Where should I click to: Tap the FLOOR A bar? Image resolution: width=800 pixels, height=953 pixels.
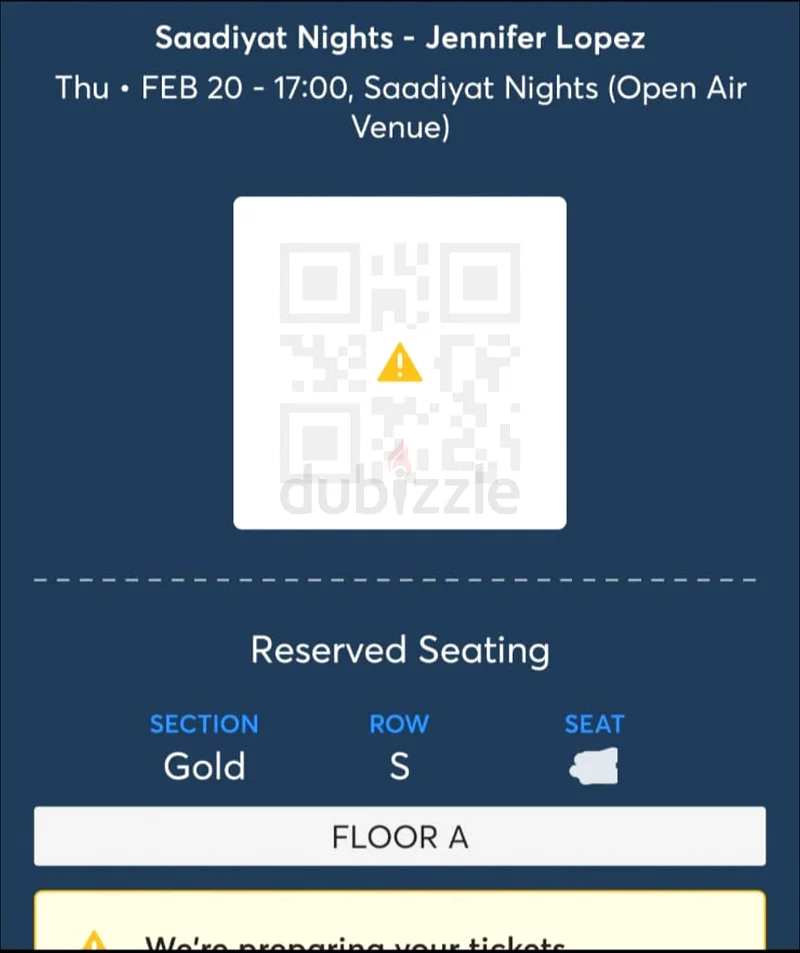pyautogui.click(x=400, y=836)
